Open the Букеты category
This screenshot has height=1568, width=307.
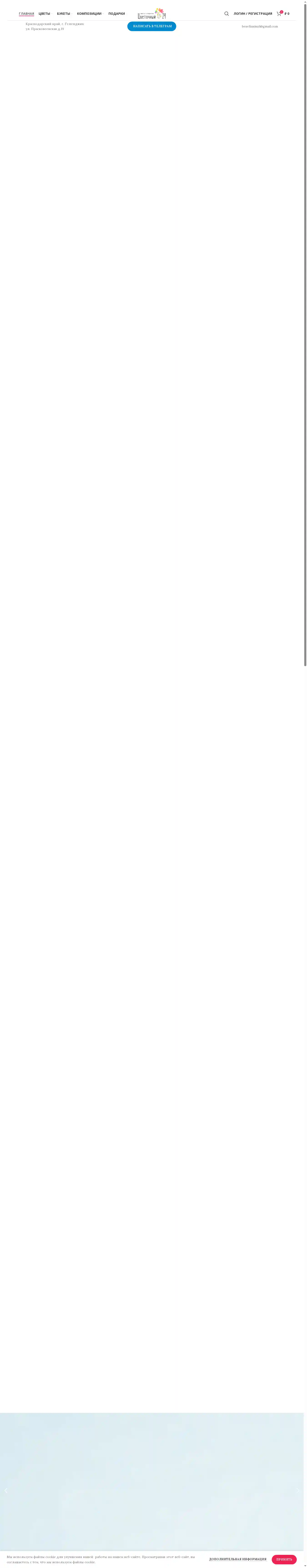coord(63,13)
